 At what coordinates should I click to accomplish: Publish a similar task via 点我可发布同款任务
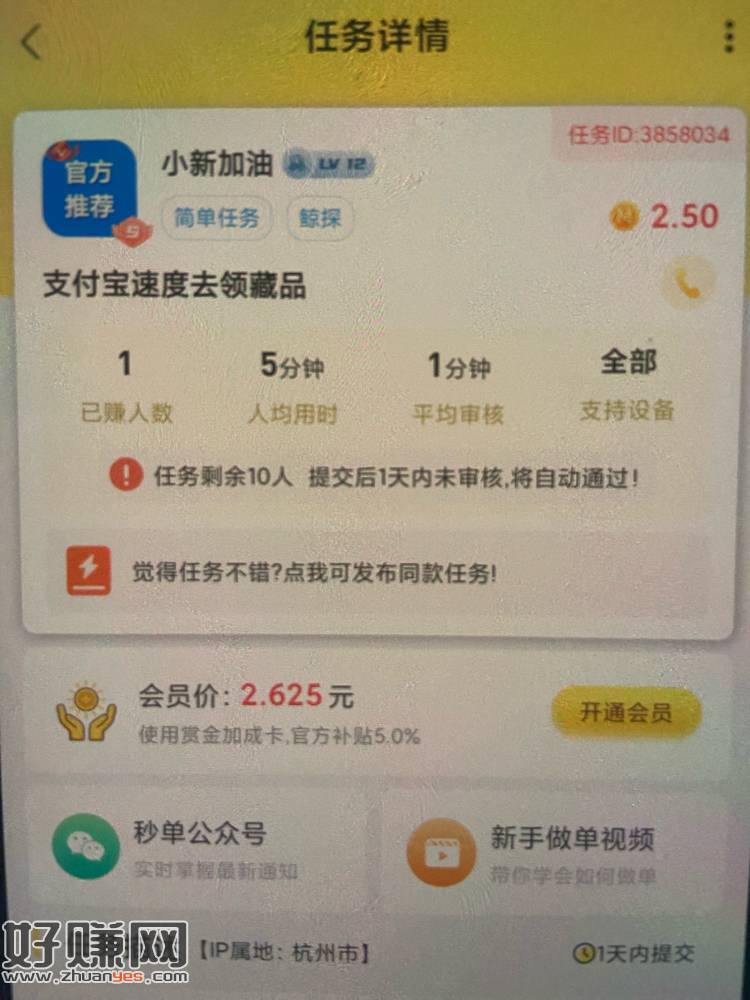pos(314,573)
